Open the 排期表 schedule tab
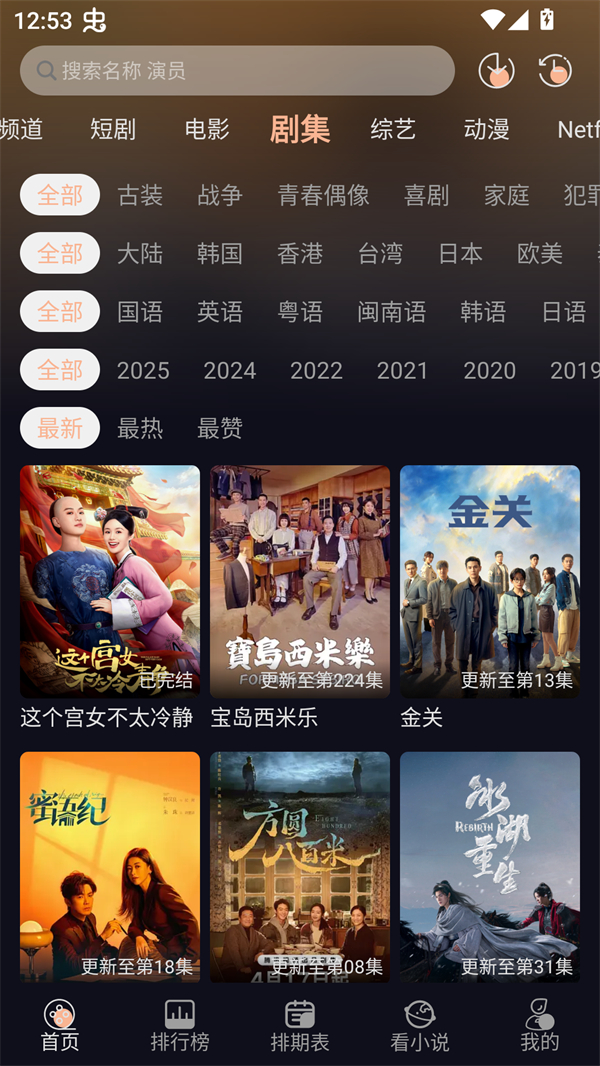This screenshot has width=600, height=1066. 300,1026
